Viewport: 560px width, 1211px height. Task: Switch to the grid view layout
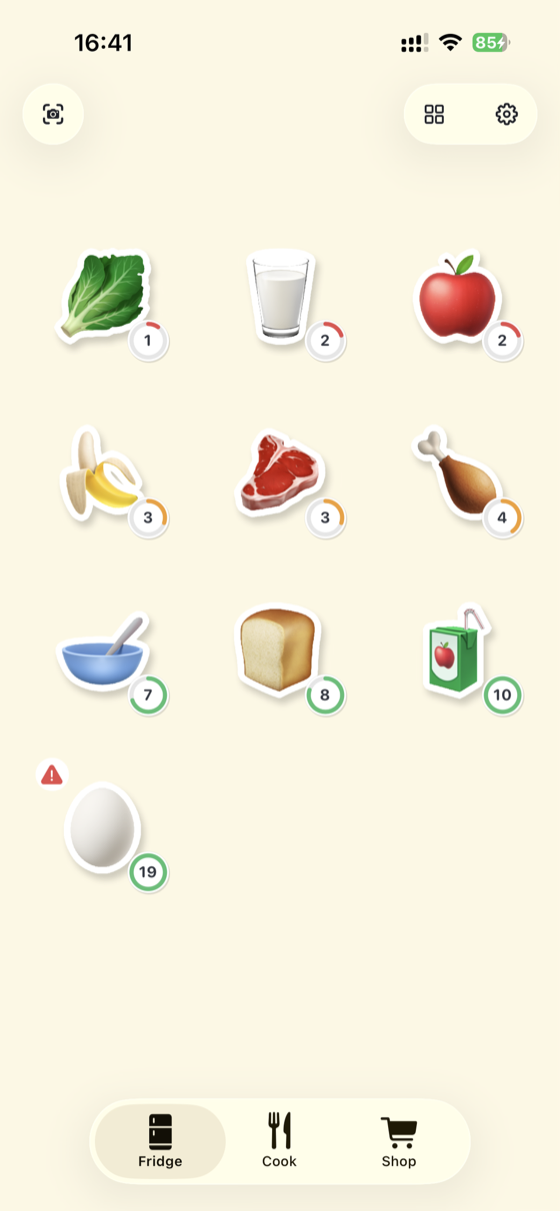(x=434, y=114)
